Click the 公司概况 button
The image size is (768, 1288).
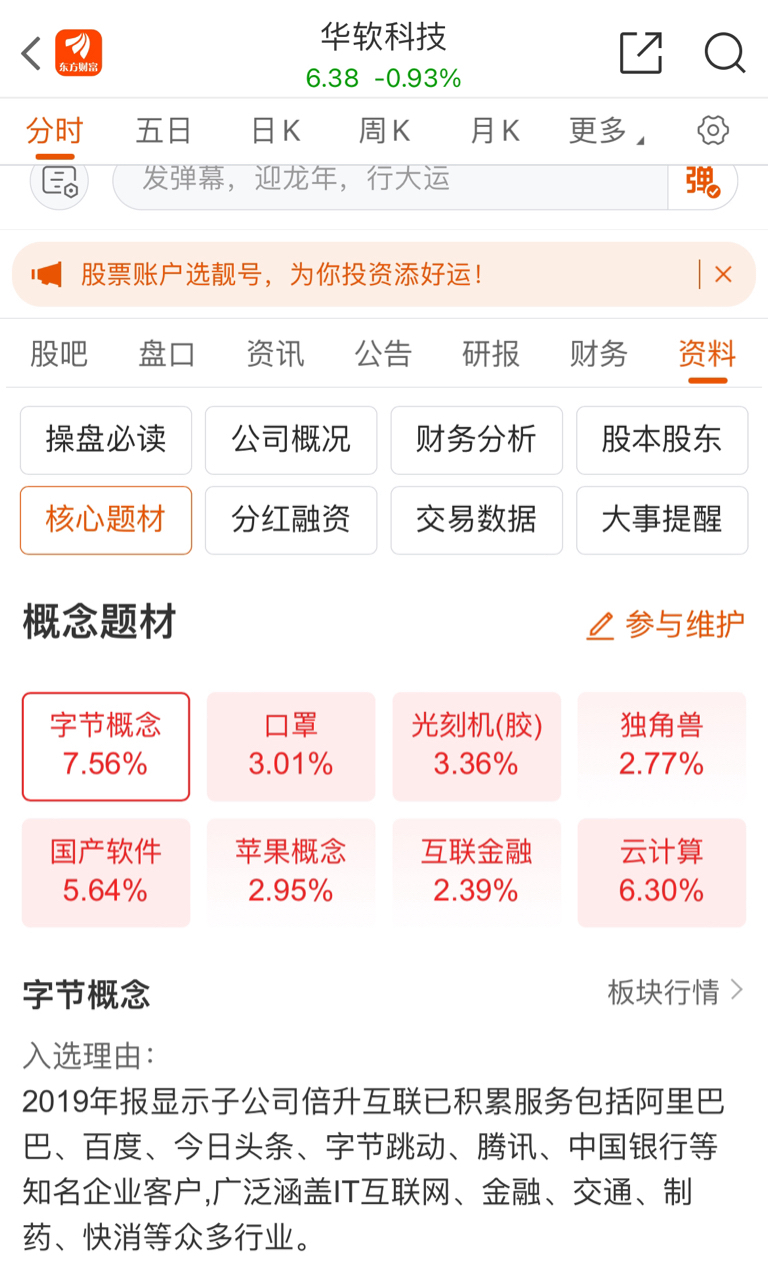(x=290, y=440)
